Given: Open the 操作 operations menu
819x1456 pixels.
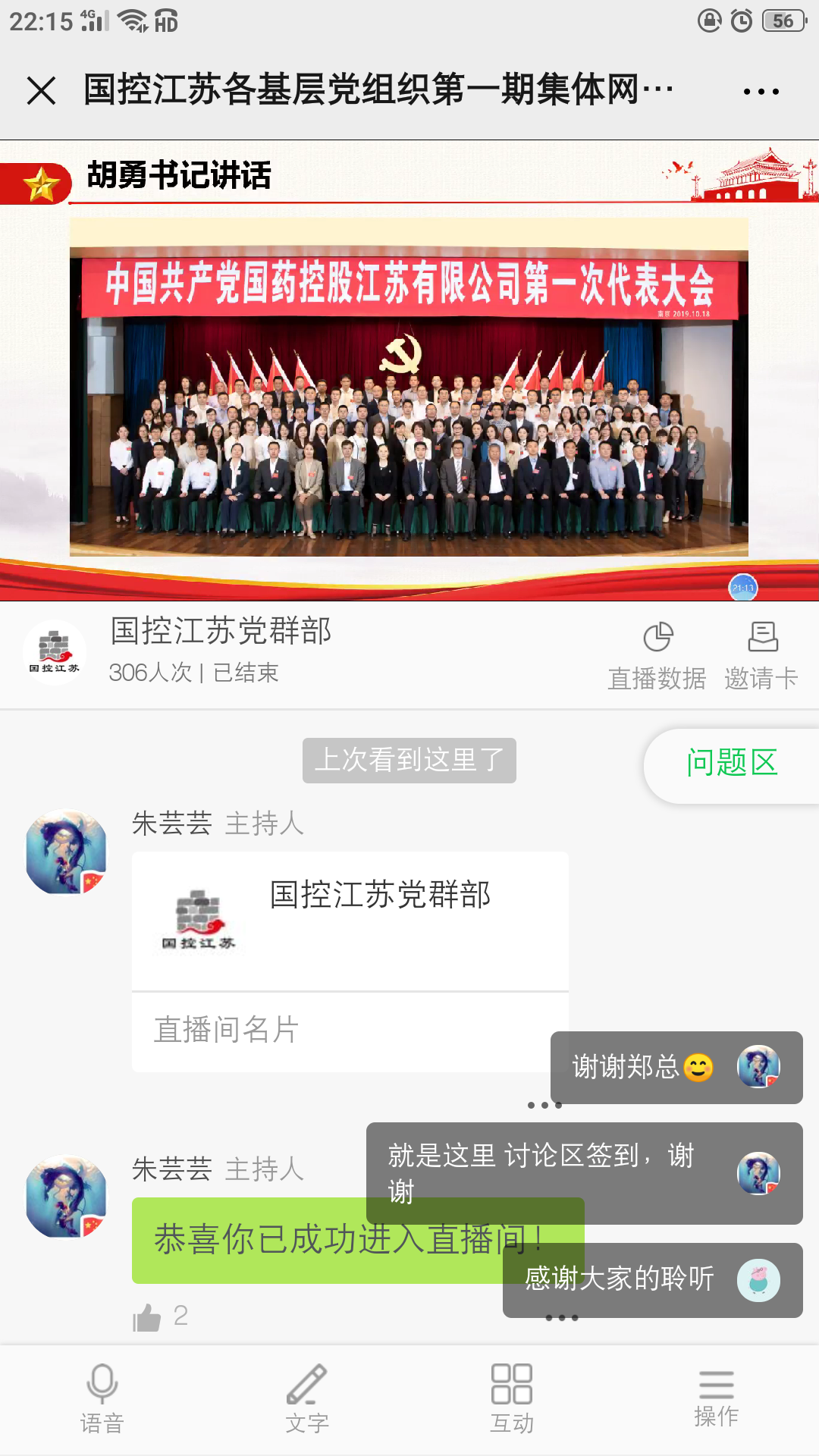Looking at the screenshot, I should pos(716,1398).
